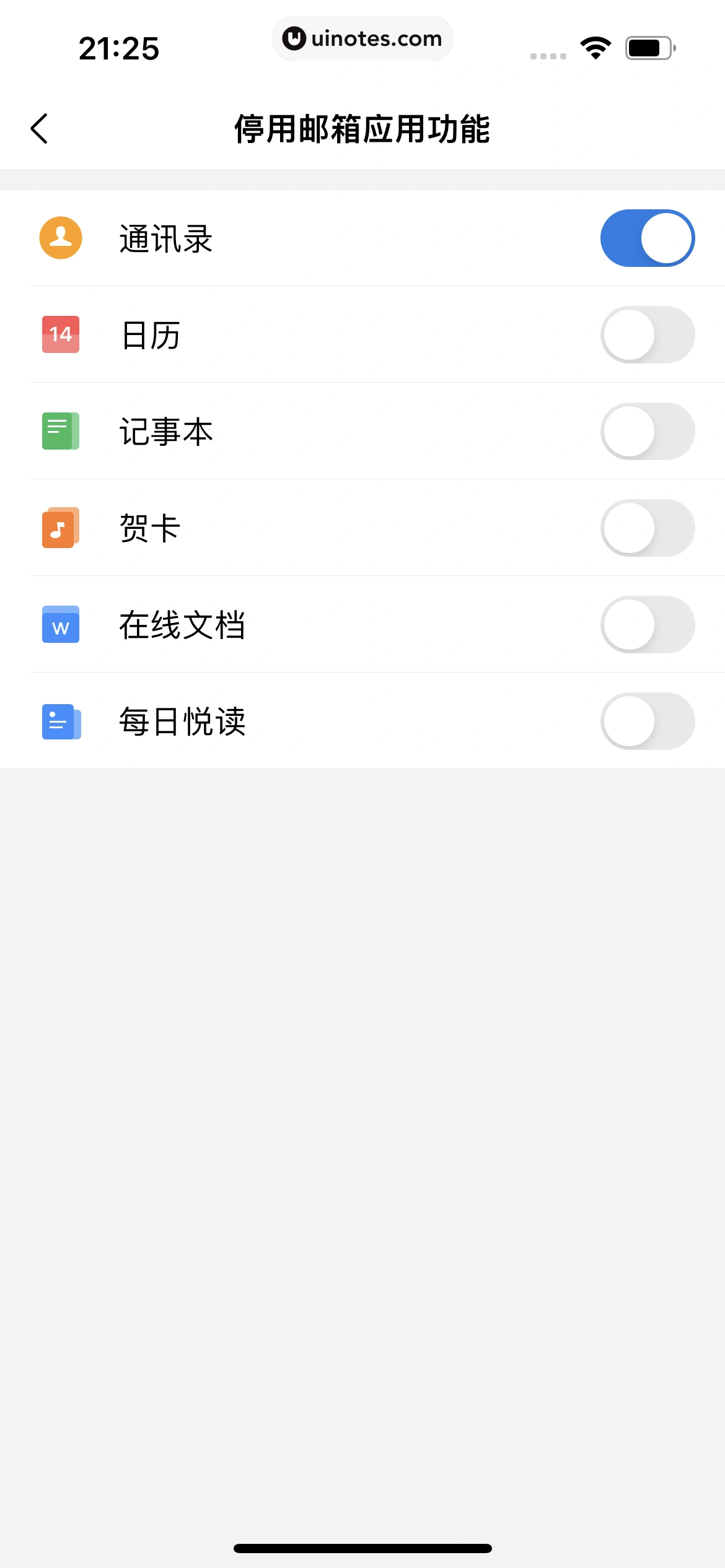Screen dimensions: 725x1568
Task: Enable the 每日悦读 toggle
Action: (x=648, y=721)
